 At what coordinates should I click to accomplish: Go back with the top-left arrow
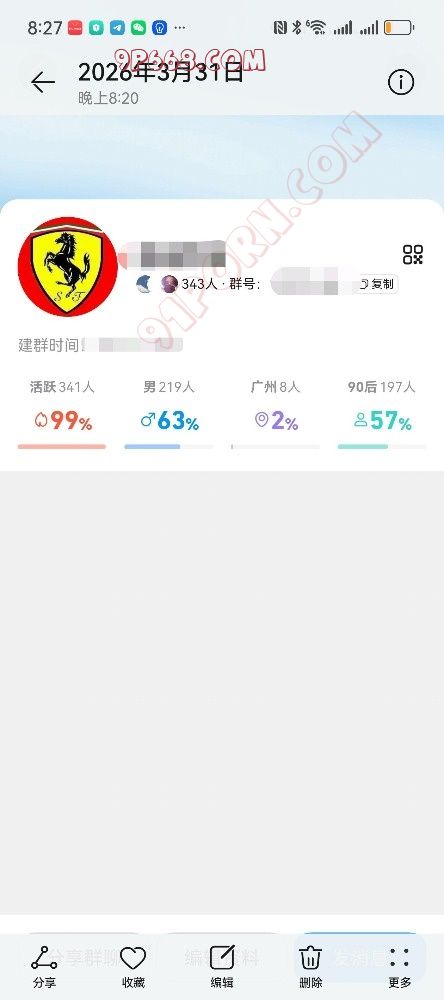[x=43, y=82]
